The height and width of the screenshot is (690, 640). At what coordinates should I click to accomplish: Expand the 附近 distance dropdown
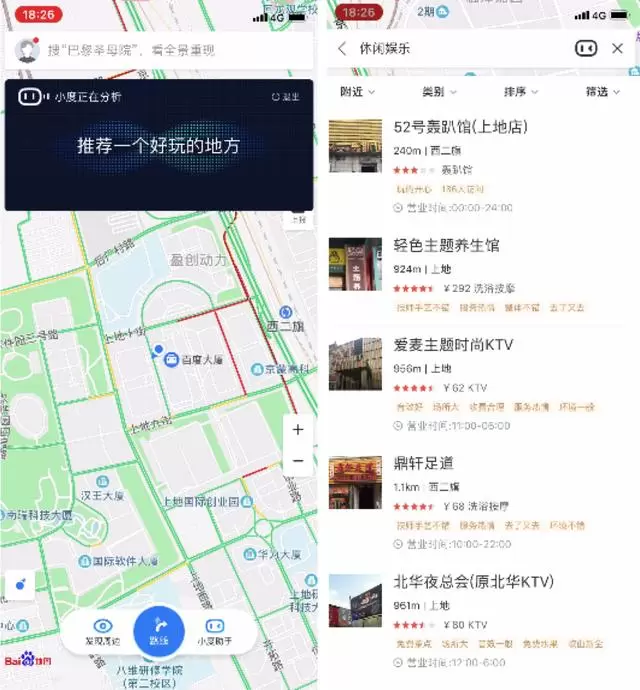(358, 92)
